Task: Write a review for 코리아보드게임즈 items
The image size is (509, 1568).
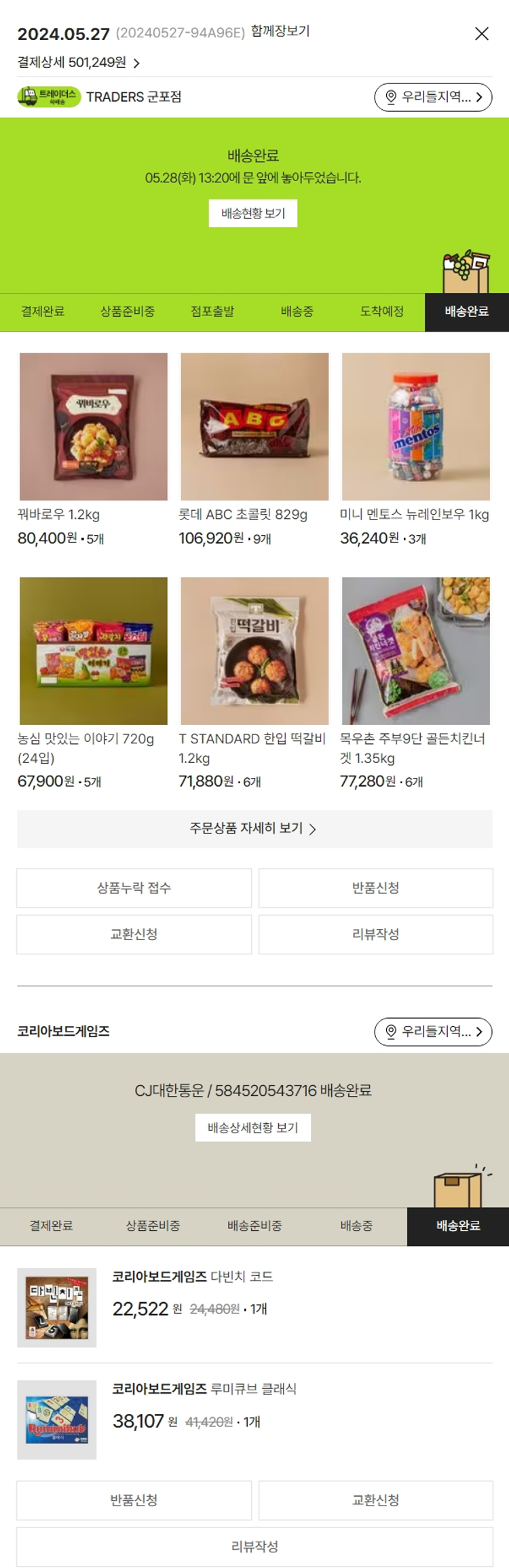Action: [254, 1546]
